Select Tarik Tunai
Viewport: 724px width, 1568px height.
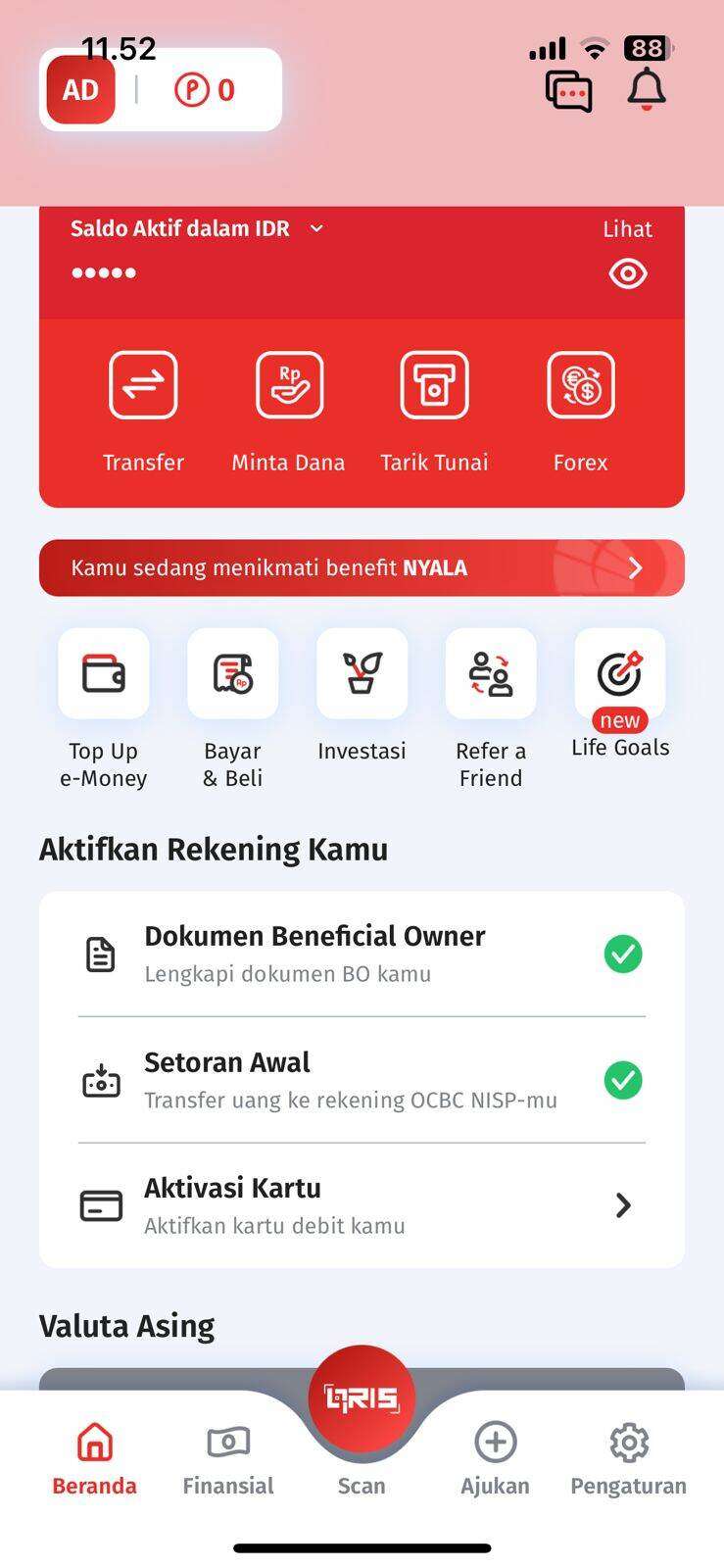tap(434, 413)
